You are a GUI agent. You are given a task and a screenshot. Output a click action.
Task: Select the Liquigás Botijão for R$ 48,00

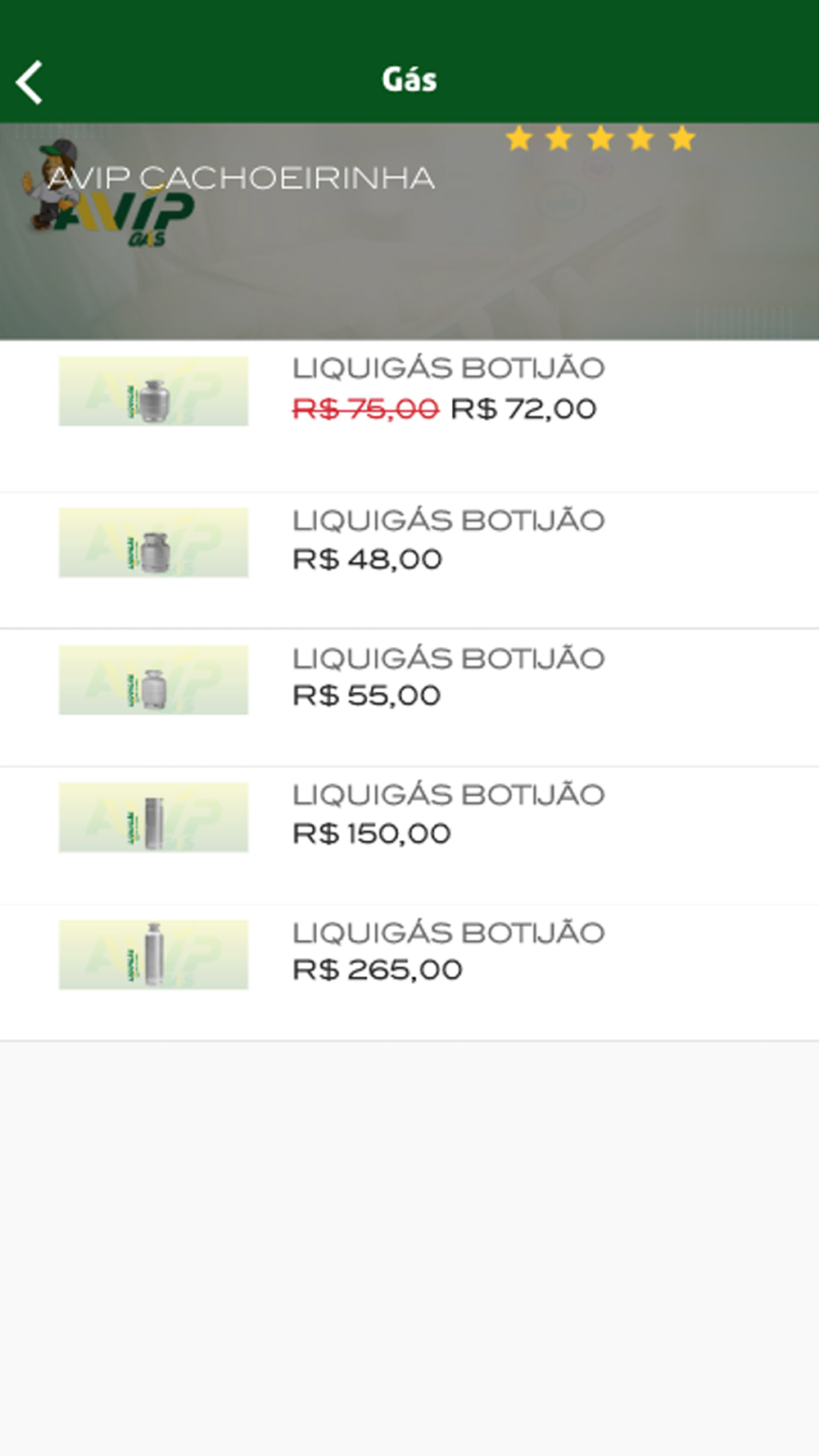pyautogui.click(x=409, y=561)
